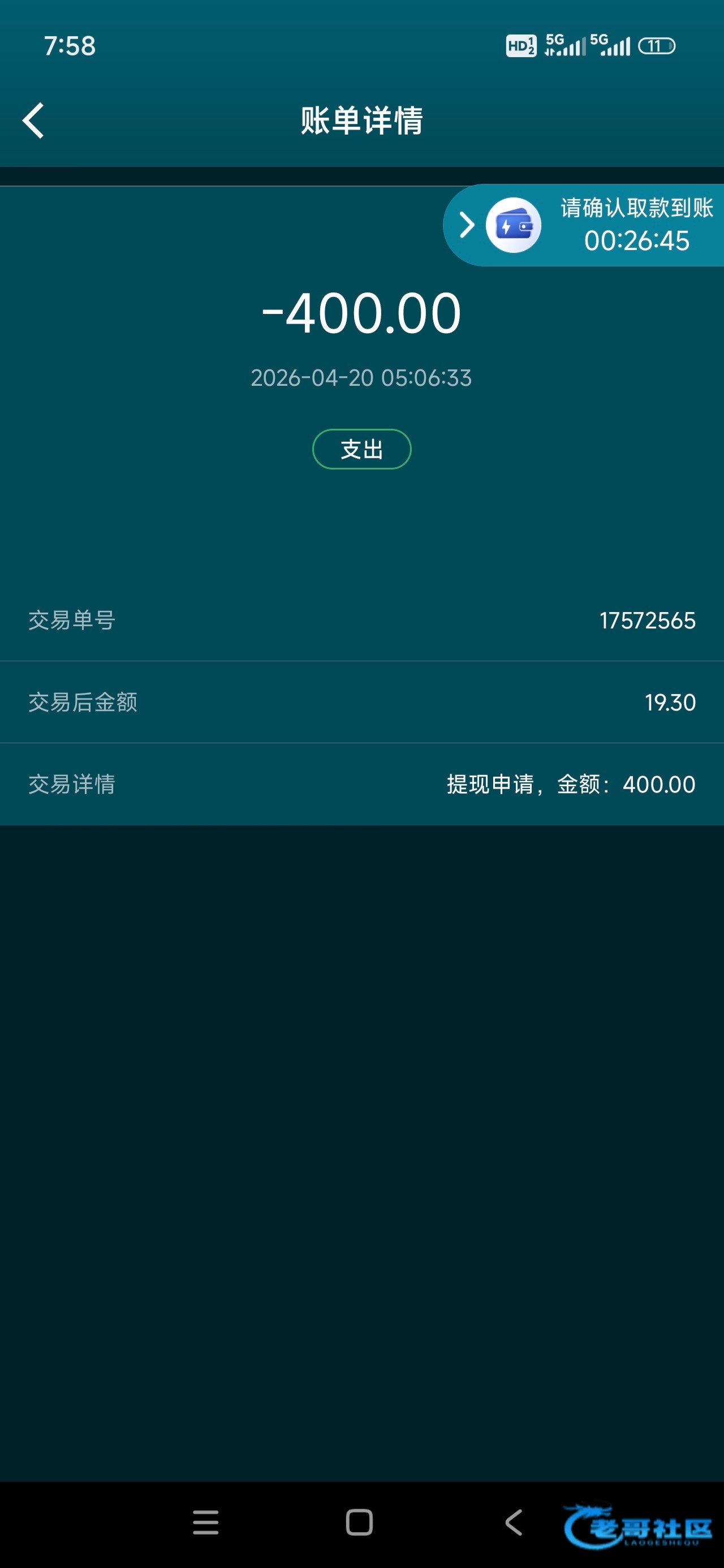Open the system recent apps menu
This screenshot has height=1568, width=724.
pos(206,1522)
